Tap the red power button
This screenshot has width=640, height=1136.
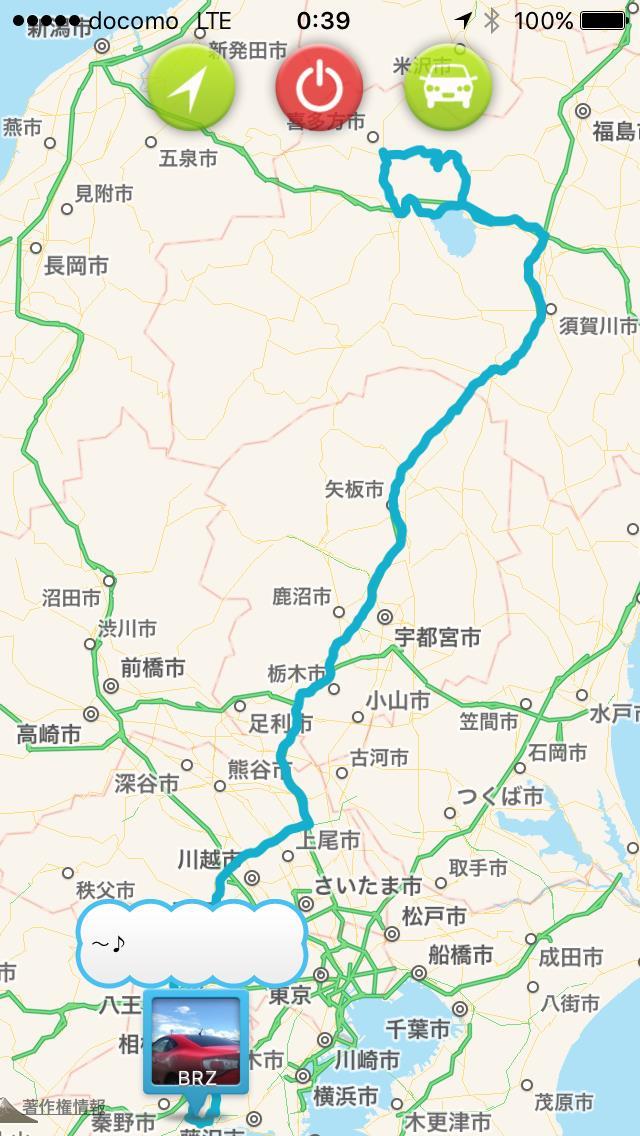(x=319, y=88)
